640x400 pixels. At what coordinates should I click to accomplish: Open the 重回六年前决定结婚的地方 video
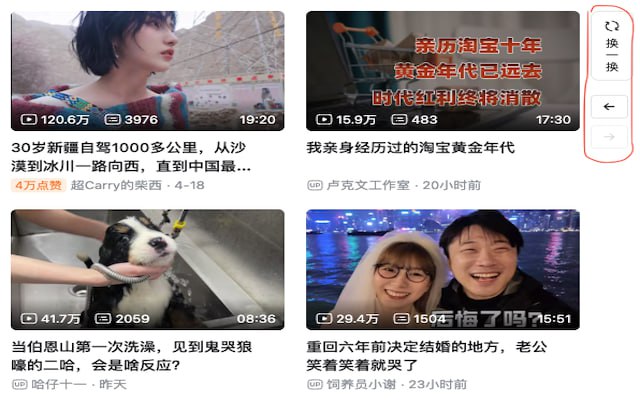(442, 269)
